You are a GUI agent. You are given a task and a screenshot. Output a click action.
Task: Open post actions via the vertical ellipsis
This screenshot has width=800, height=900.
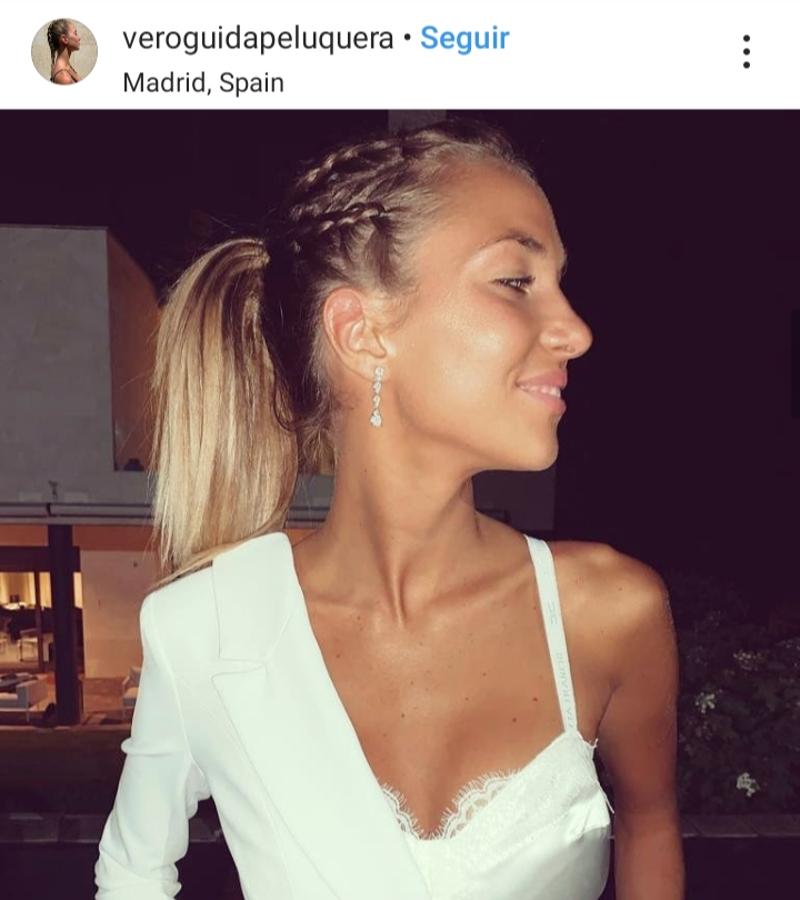point(744,52)
